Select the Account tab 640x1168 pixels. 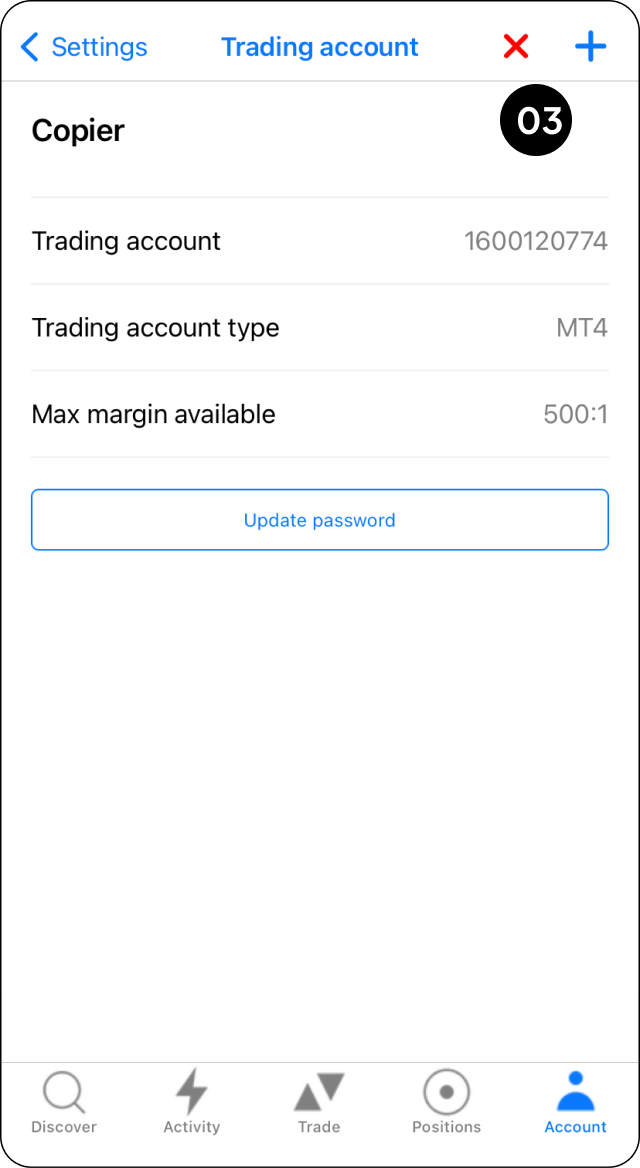[x=575, y=1103]
